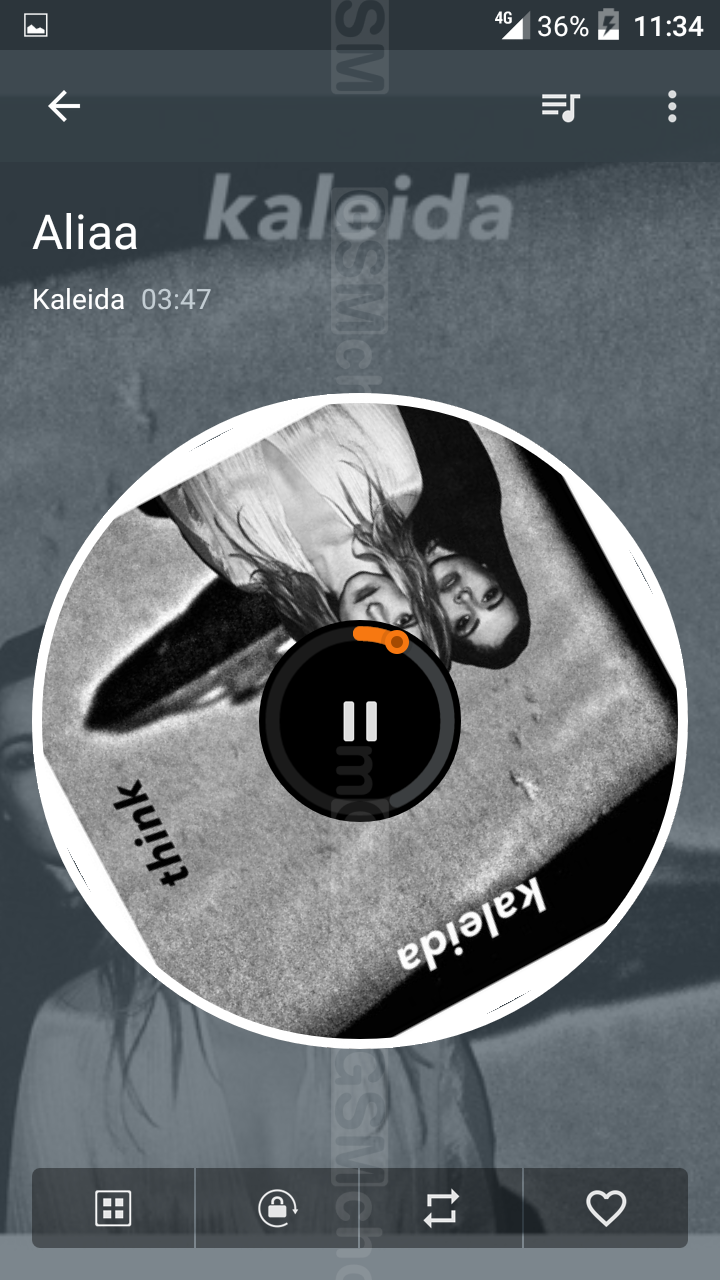Toggle the rotation lock button
Viewport: 720px width, 1280px height.
(x=277, y=1208)
